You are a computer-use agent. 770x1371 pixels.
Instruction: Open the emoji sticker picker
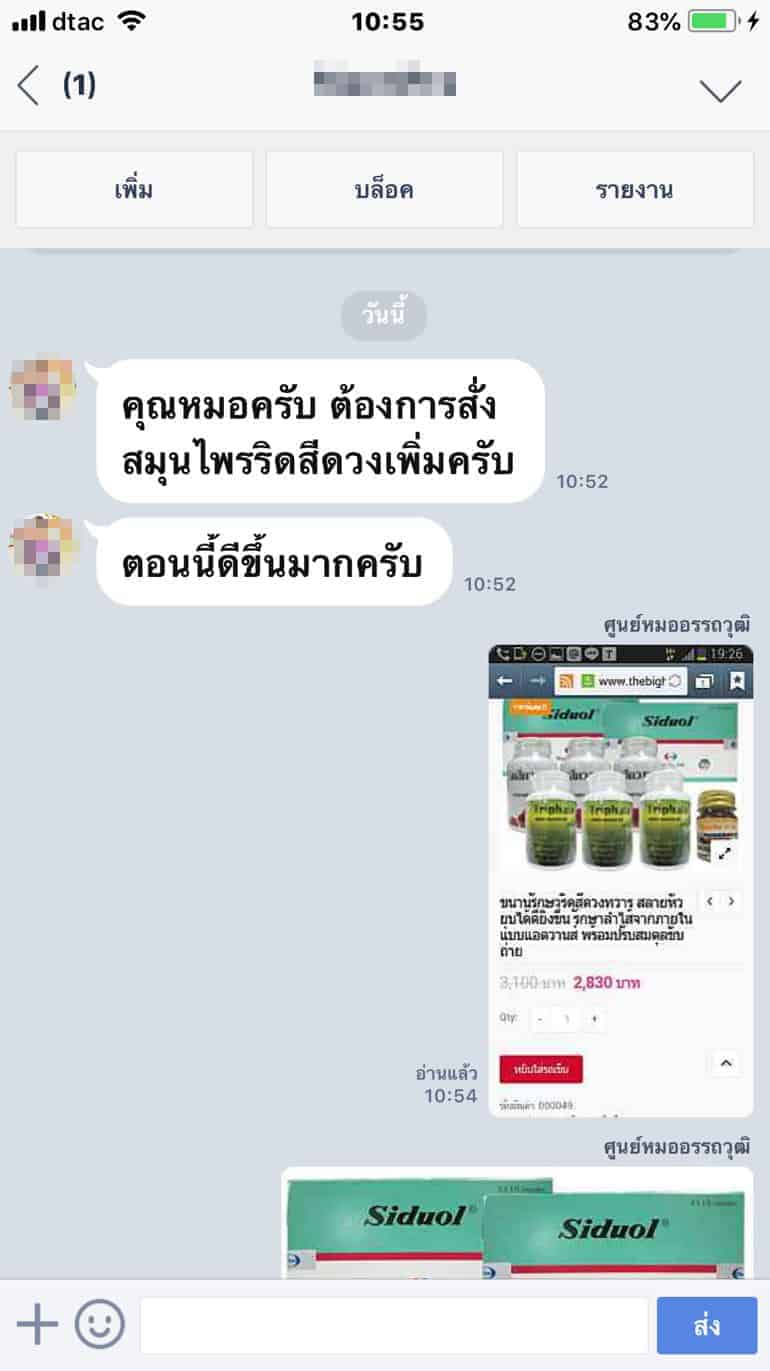(x=100, y=1325)
